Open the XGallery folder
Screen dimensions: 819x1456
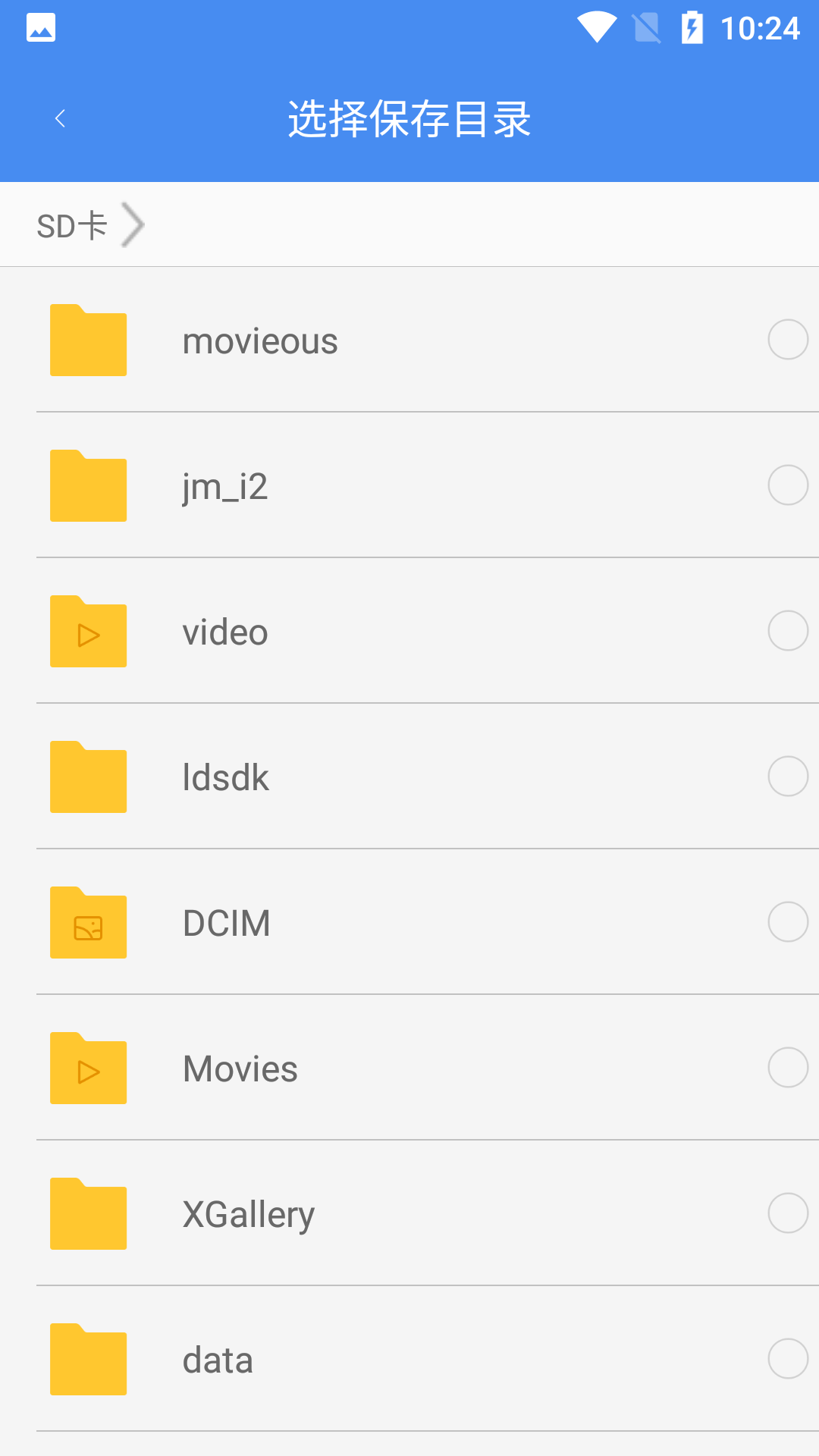tap(249, 1214)
